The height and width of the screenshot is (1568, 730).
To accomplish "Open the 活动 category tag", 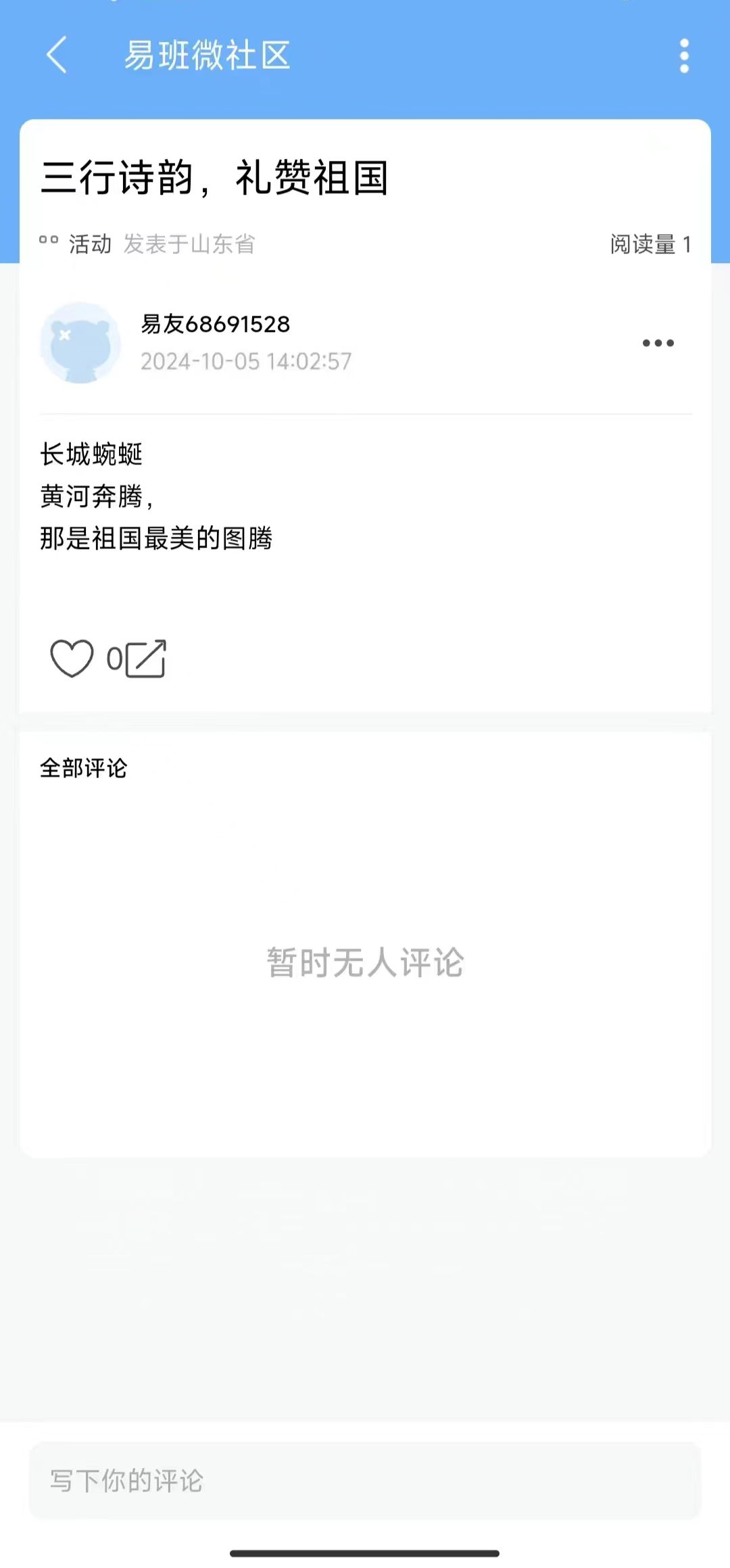I will (x=89, y=244).
